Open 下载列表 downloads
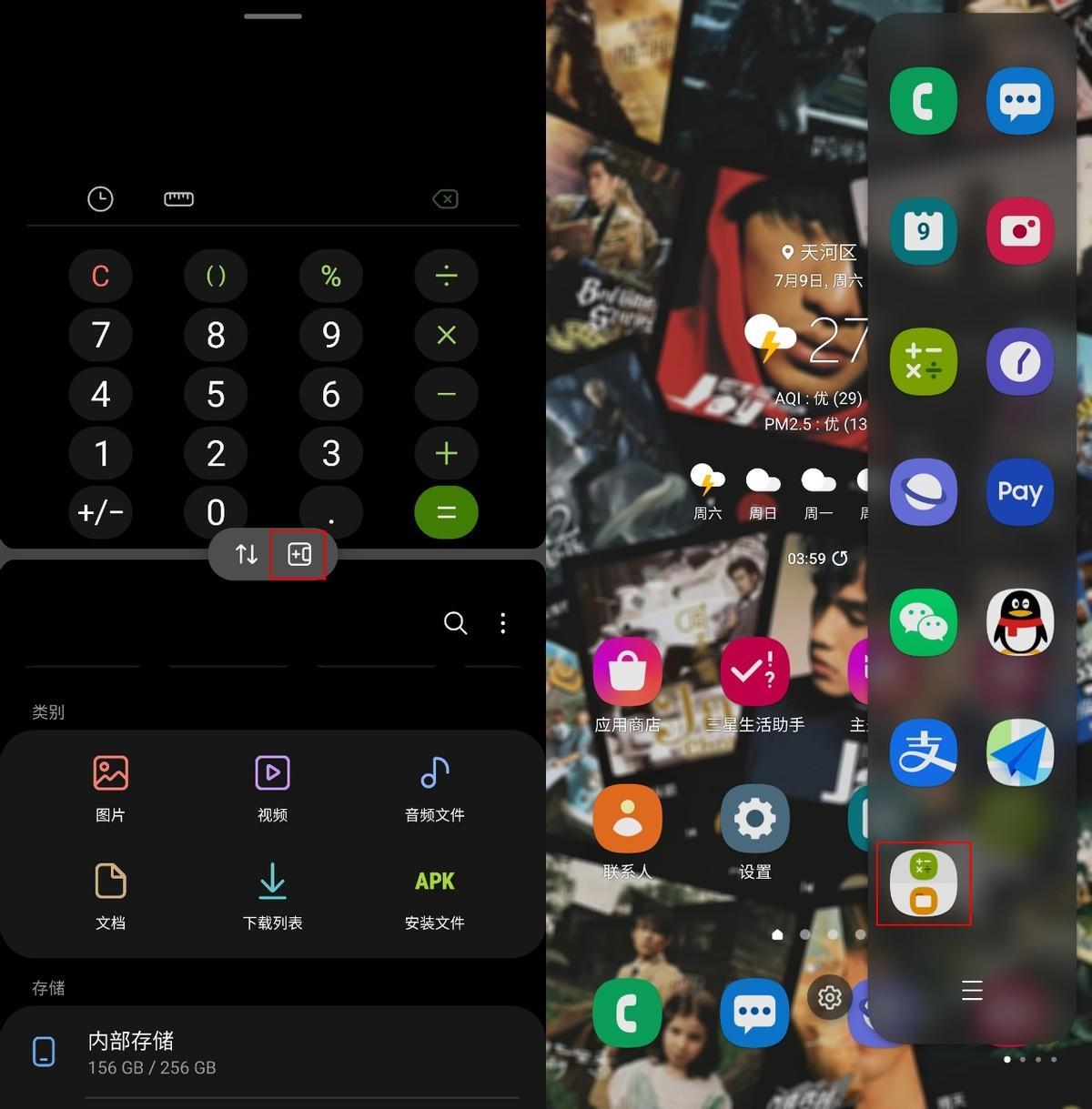Screen dimensions: 1092x1109 point(272,896)
